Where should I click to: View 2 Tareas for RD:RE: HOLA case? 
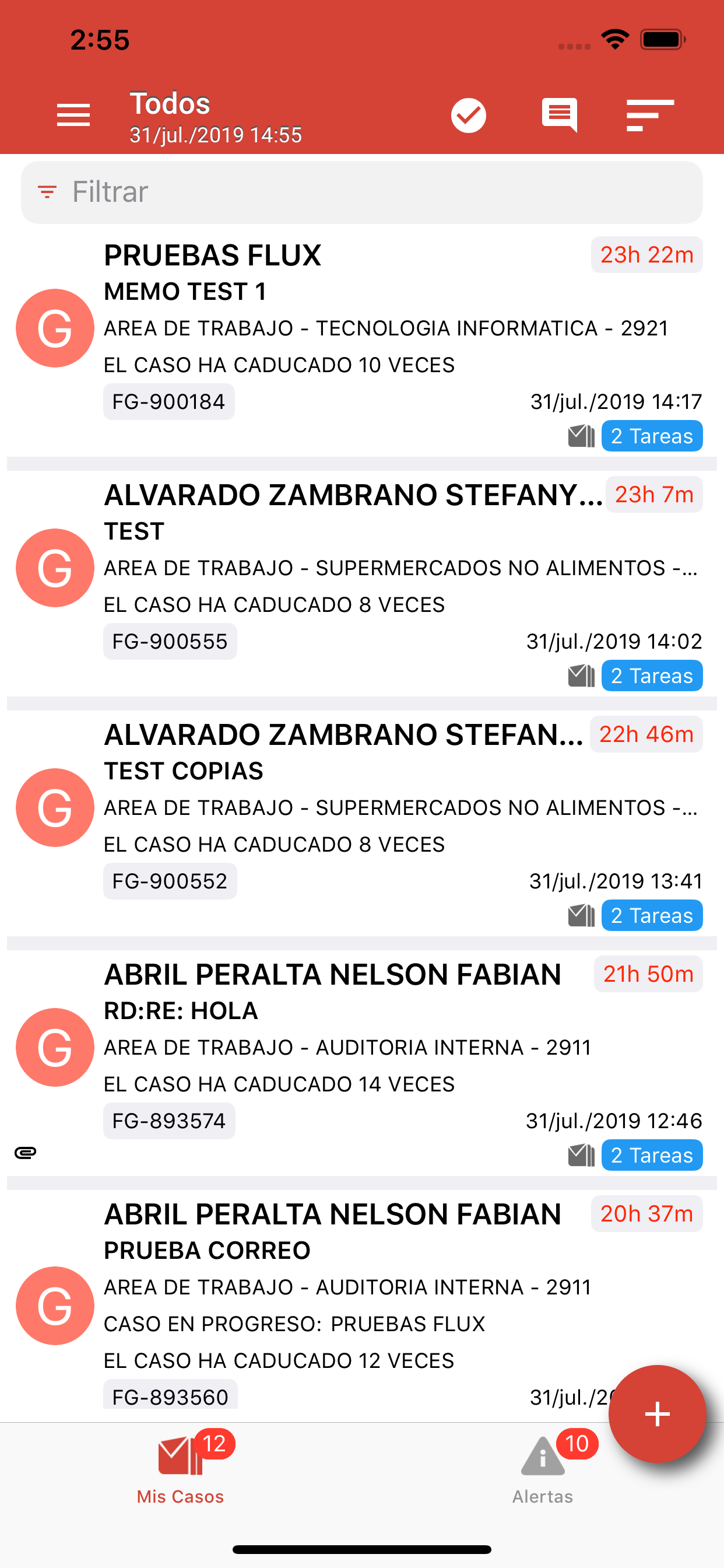[652, 1156]
